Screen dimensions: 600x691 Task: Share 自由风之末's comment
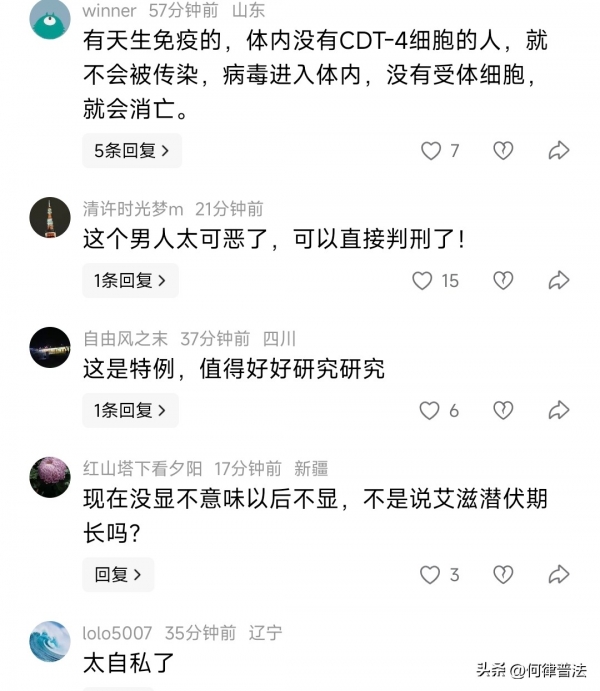tap(559, 410)
